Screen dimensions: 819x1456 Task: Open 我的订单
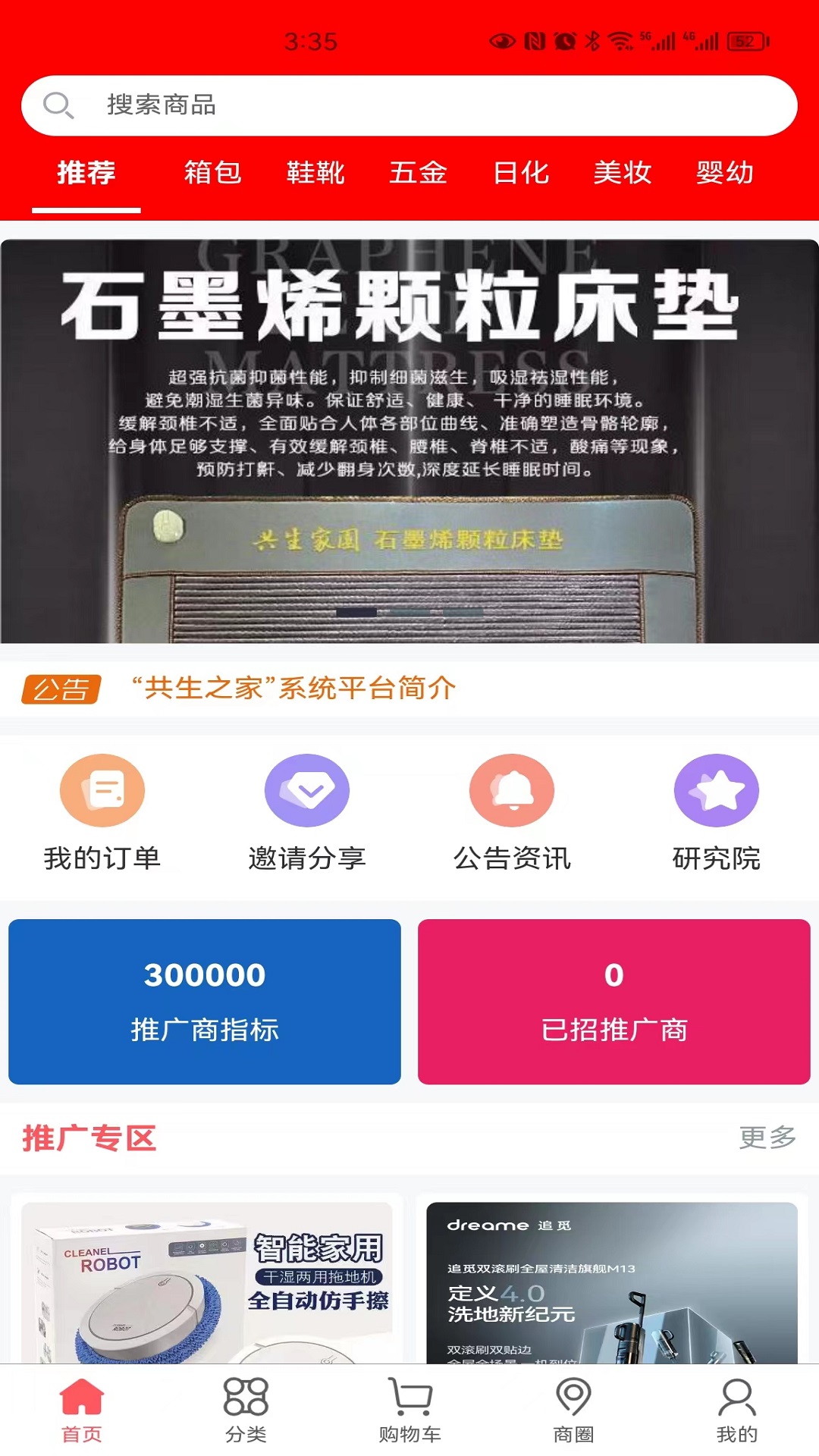(102, 811)
